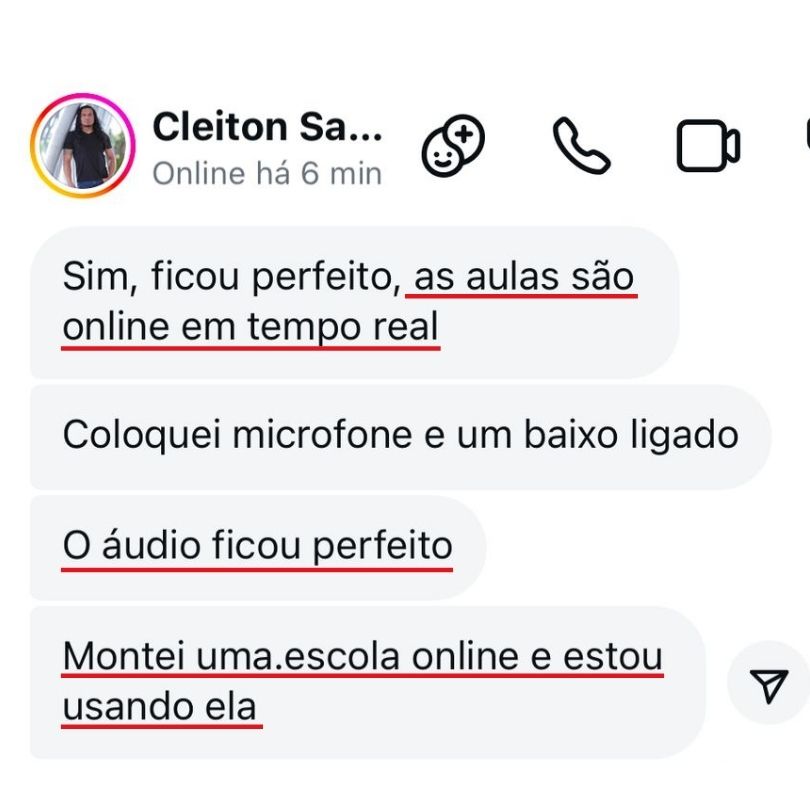
Task: Forward the "Montei uma.escola online" message
Action: click(x=768, y=684)
